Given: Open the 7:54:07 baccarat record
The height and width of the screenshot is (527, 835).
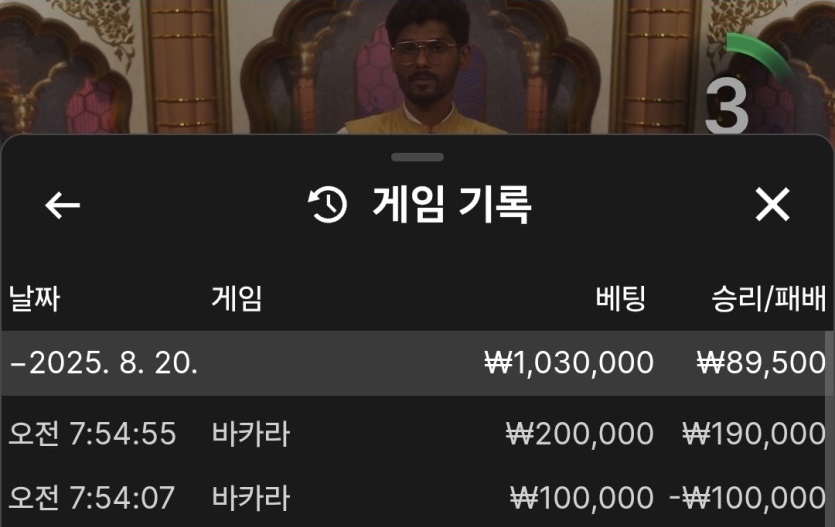Looking at the screenshot, I should (416, 496).
